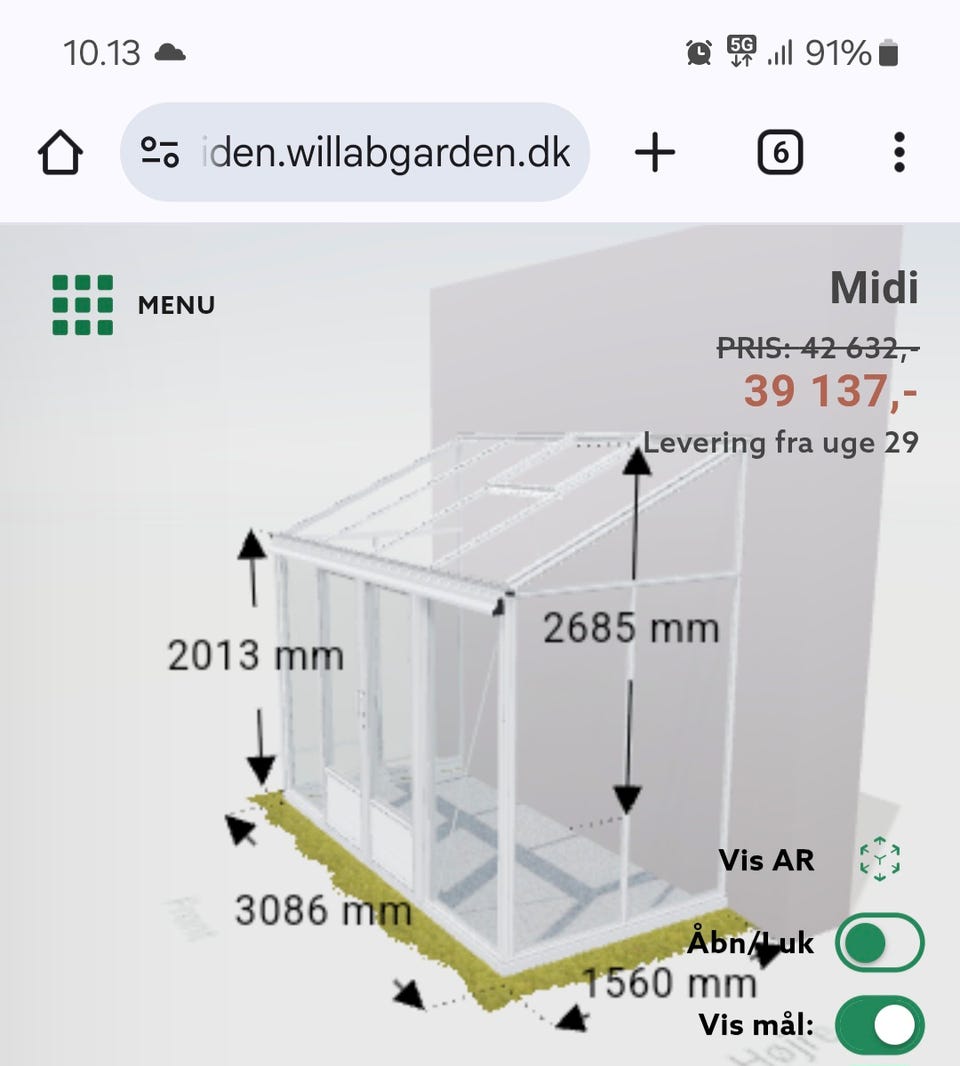This screenshot has height=1066, width=960.
Task: Click the site permissions icon in address bar
Action: [x=160, y=152]
